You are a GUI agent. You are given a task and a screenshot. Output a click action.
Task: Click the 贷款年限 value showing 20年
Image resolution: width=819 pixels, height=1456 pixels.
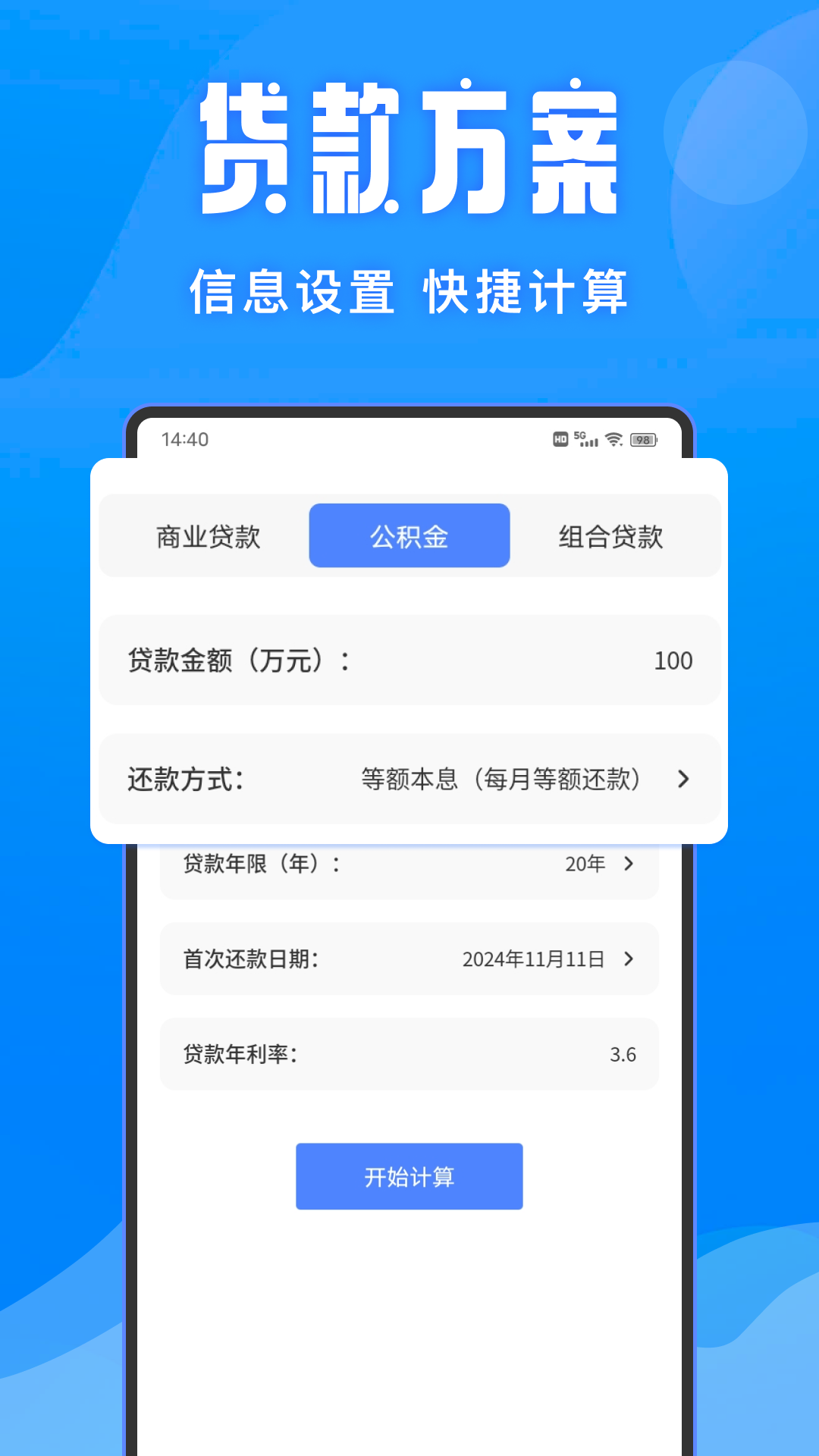584,864
